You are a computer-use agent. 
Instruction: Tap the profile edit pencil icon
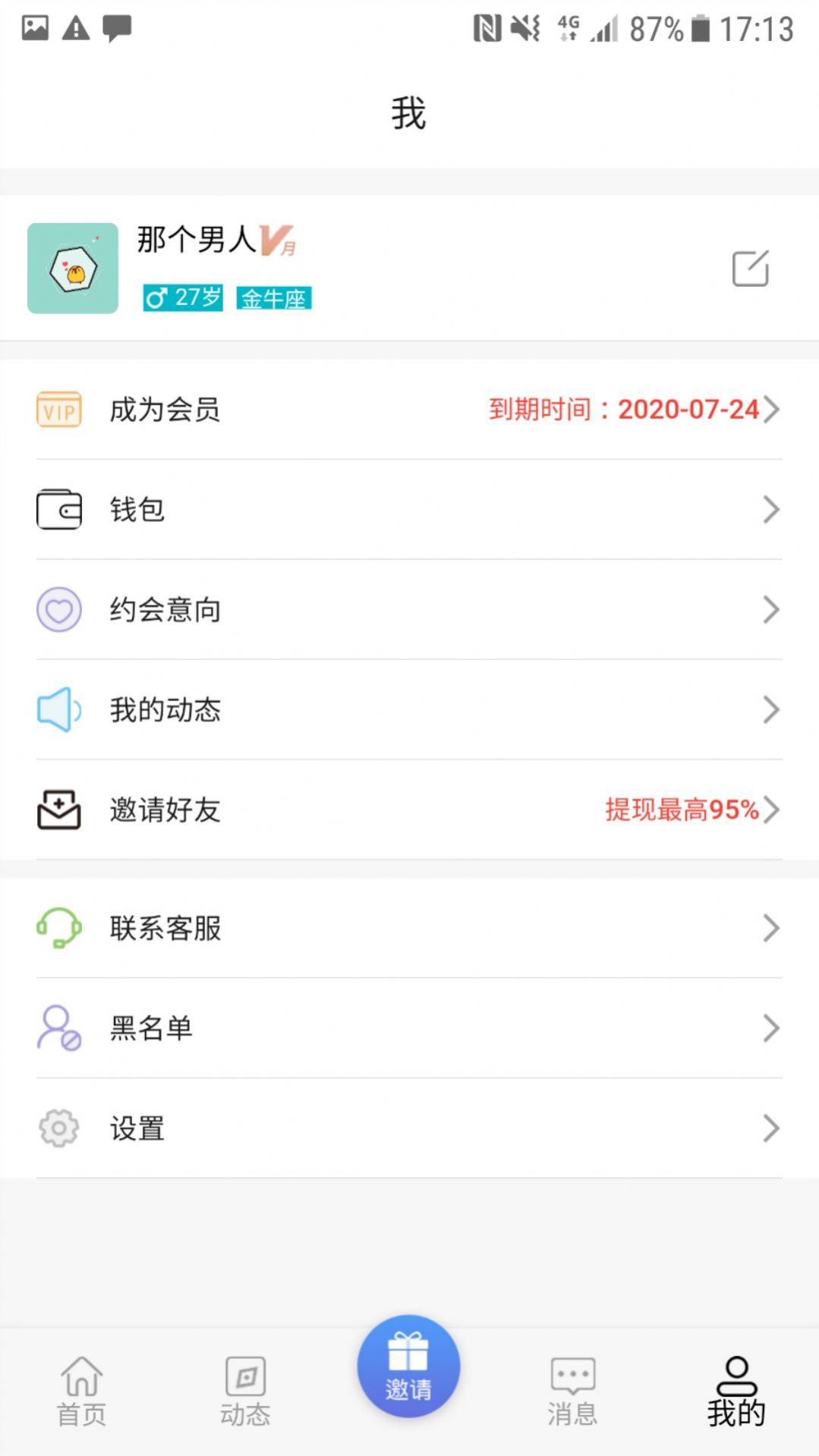point(751,268)
